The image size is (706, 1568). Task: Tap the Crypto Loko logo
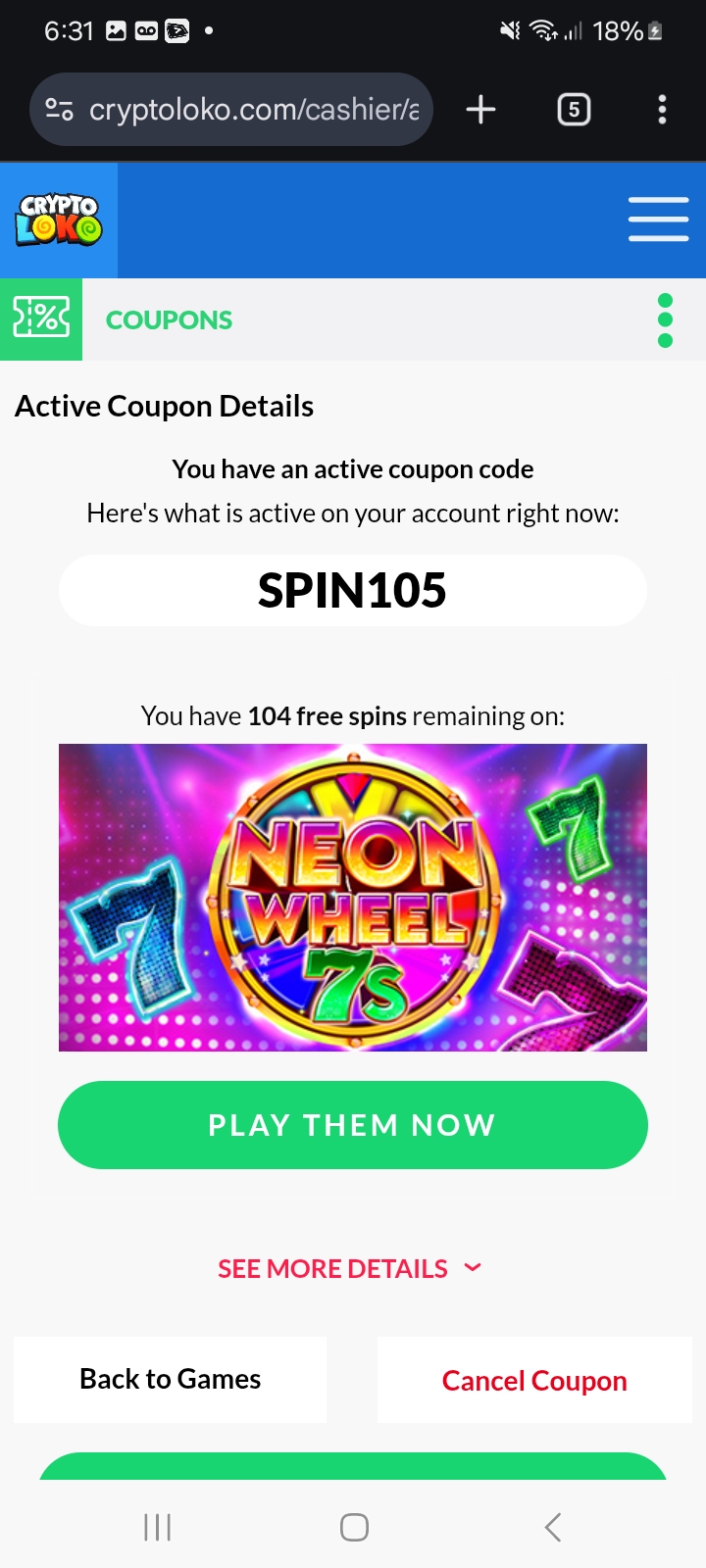click(59, 220)
